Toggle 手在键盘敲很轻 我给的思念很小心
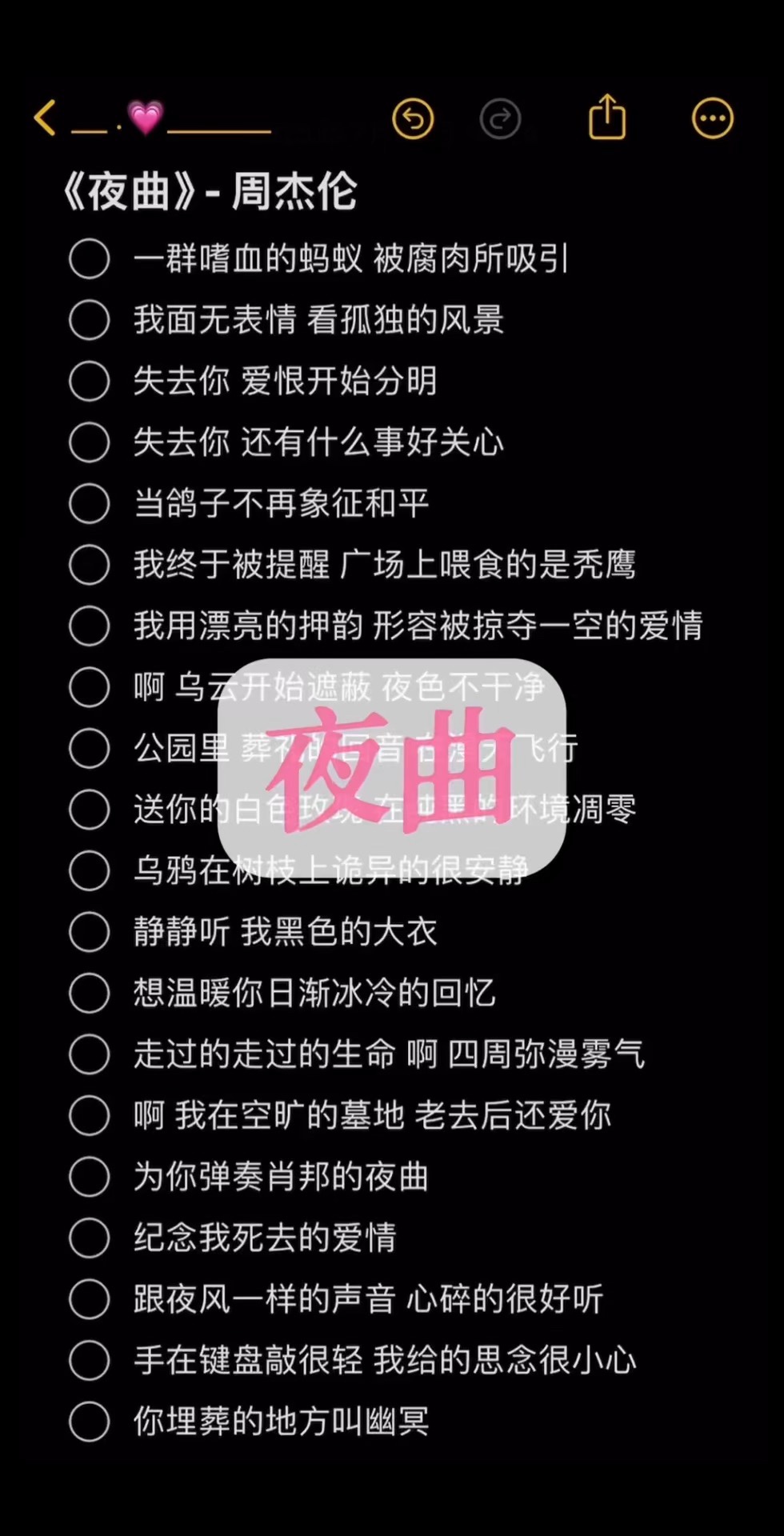Screen dimensions: 784x1536 (90, 1360)
